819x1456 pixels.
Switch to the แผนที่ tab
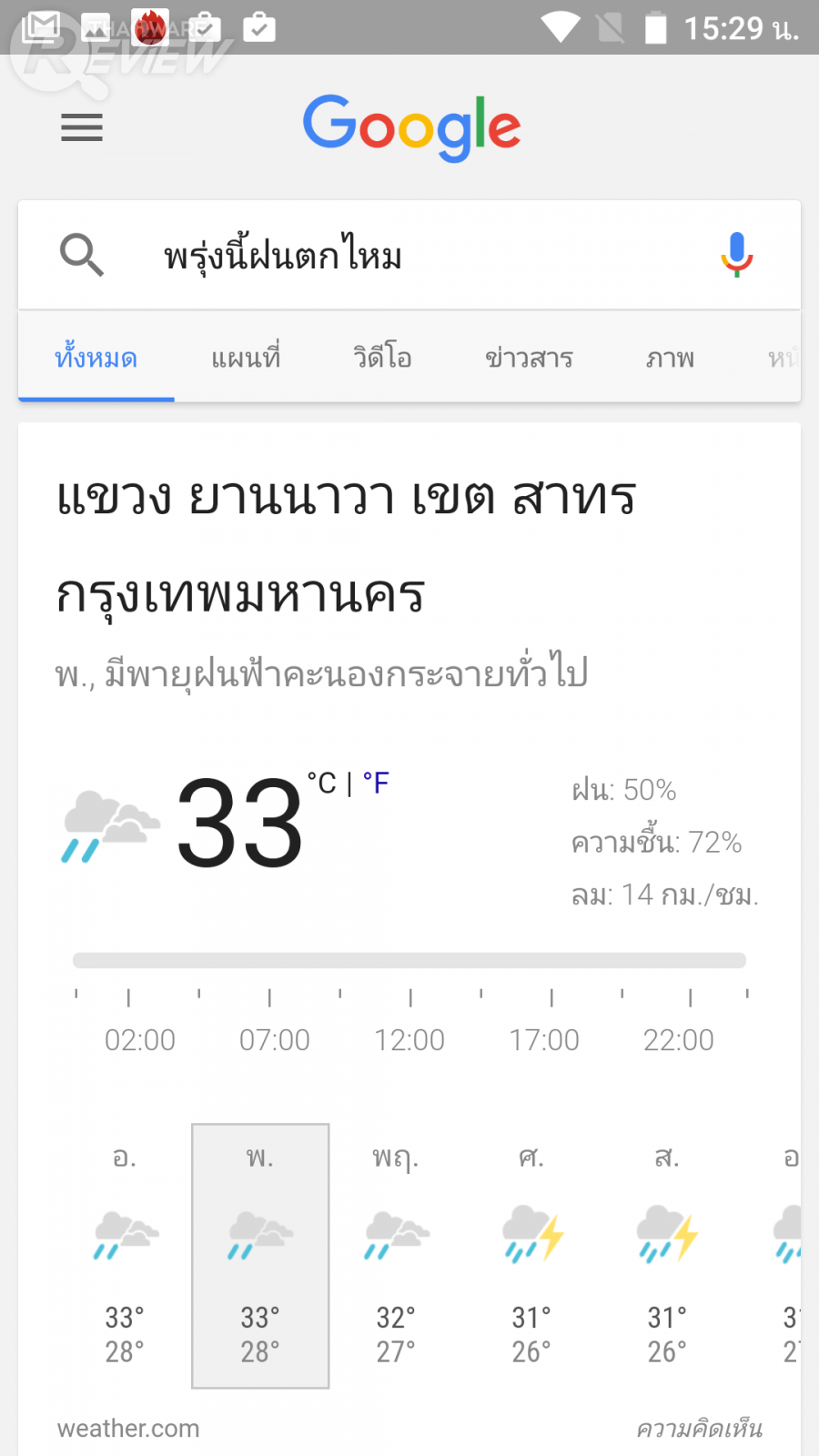246,359
